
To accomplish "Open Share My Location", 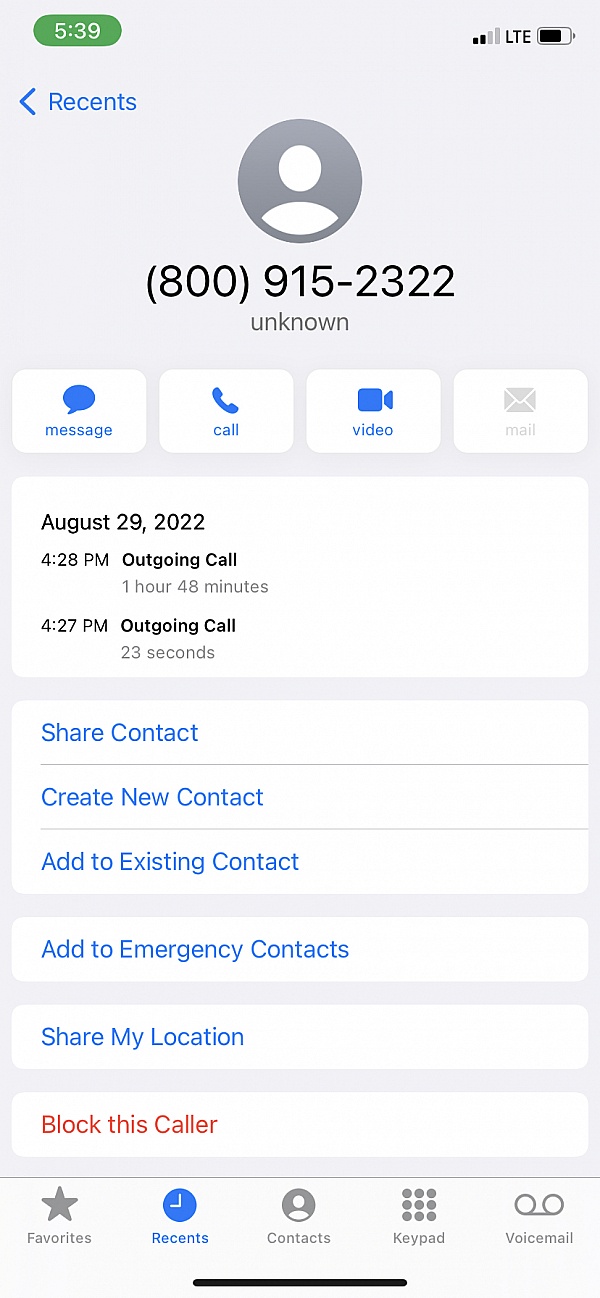I will pos(142,1037).
